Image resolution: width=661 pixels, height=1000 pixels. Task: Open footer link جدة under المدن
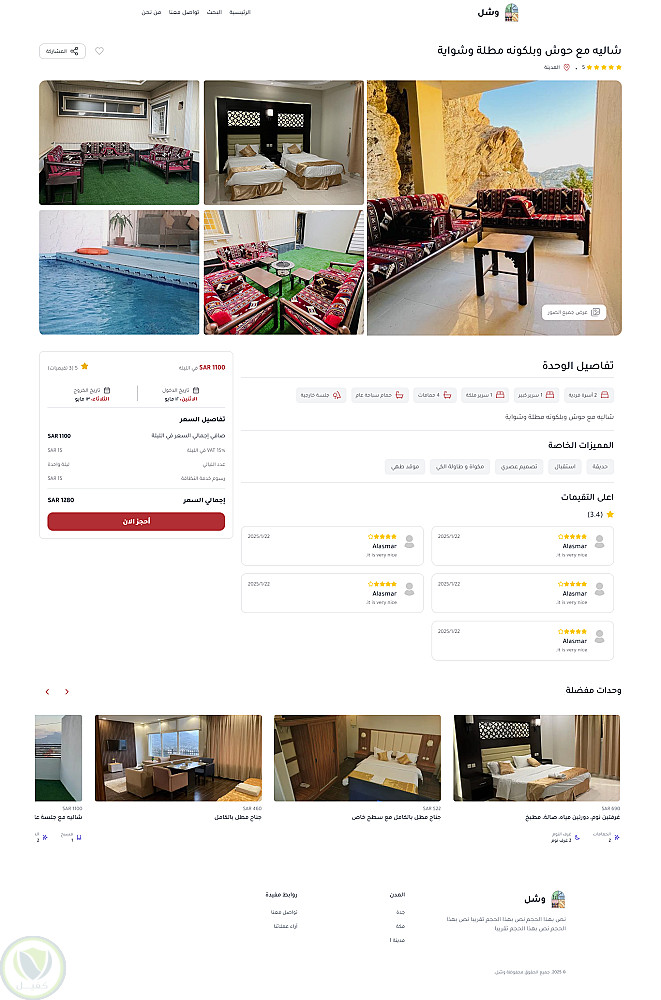(400, 912)
